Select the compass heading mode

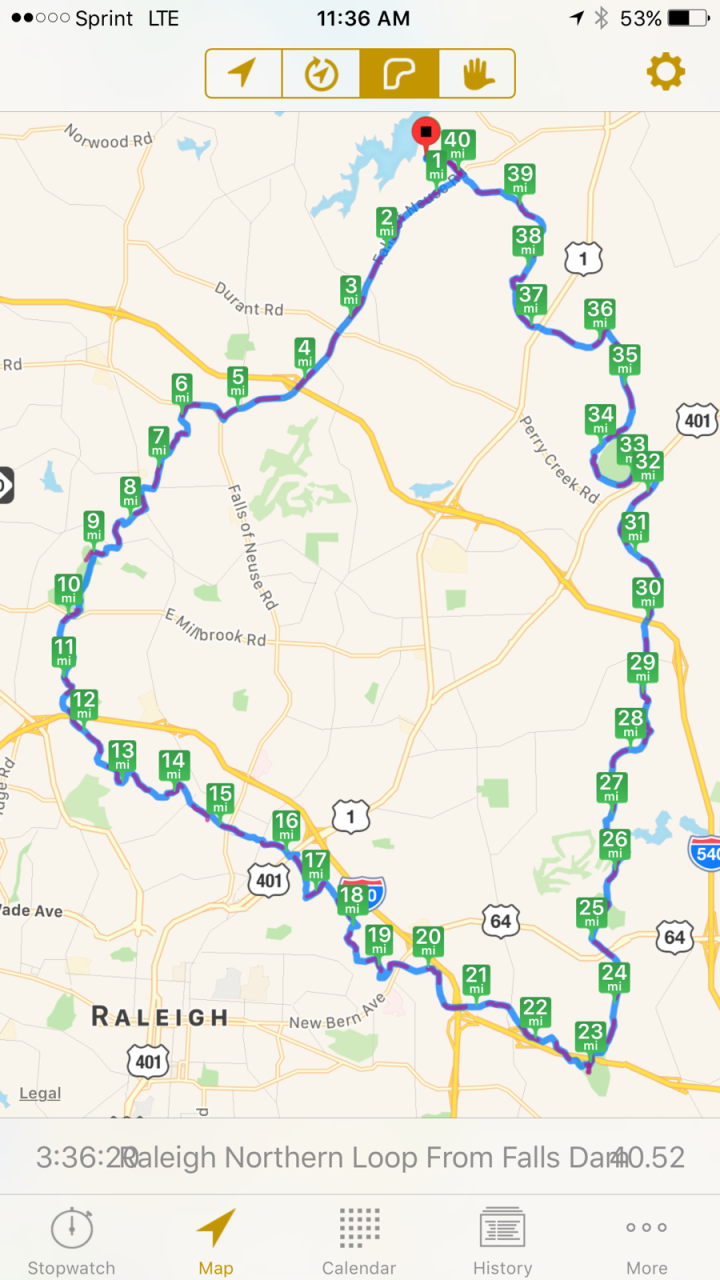click(321, 73)
